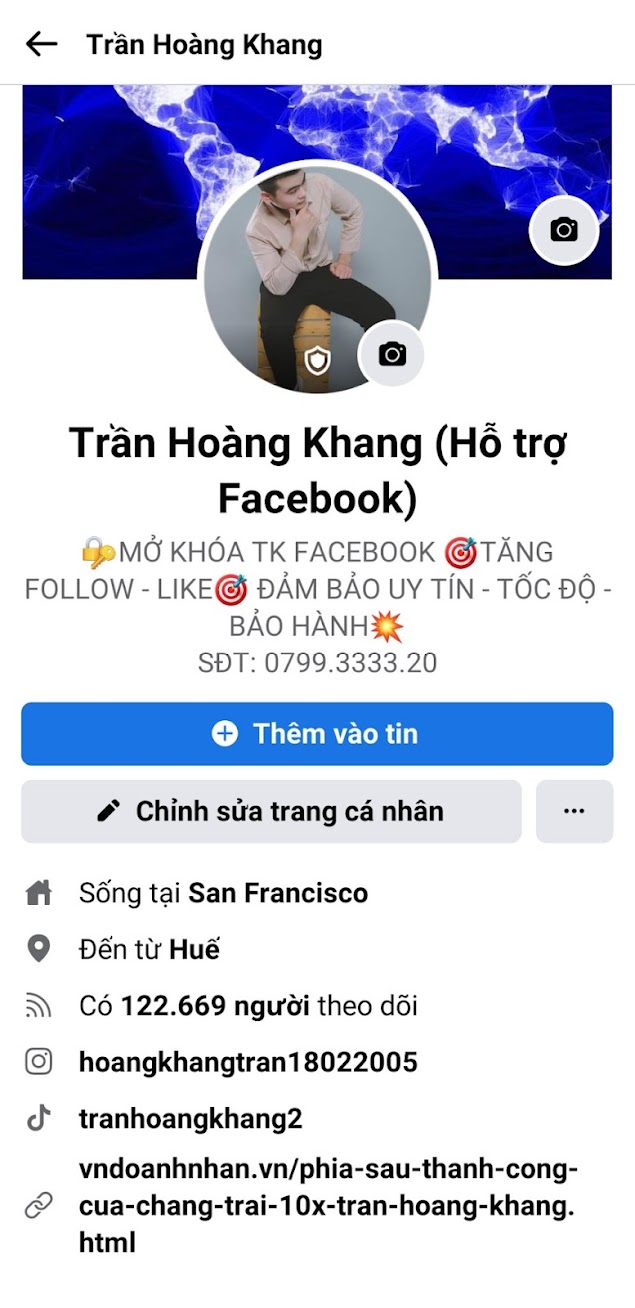This screenshot has height=1308, width=635.
Task: View the 122.669 người theo dõi followers
Action: tap(248, 1006)
